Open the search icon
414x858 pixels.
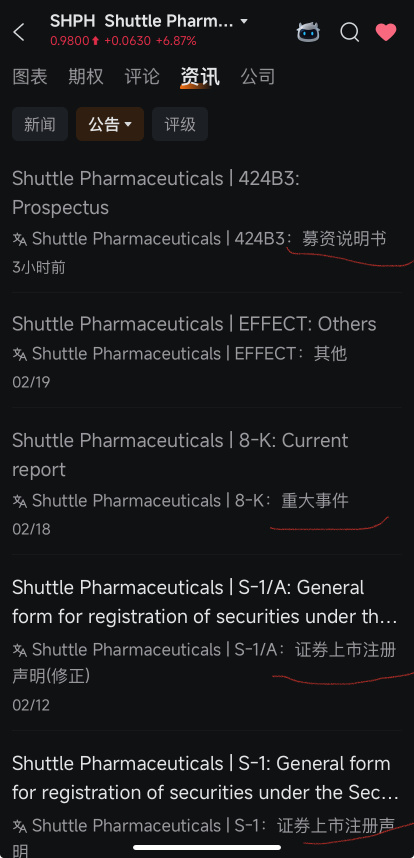[349, 32]
